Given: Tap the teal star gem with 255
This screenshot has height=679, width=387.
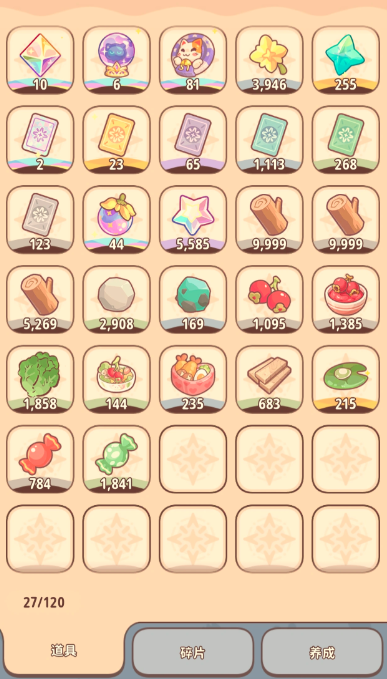Looking at the screenshot, I should tap(345, 60).
